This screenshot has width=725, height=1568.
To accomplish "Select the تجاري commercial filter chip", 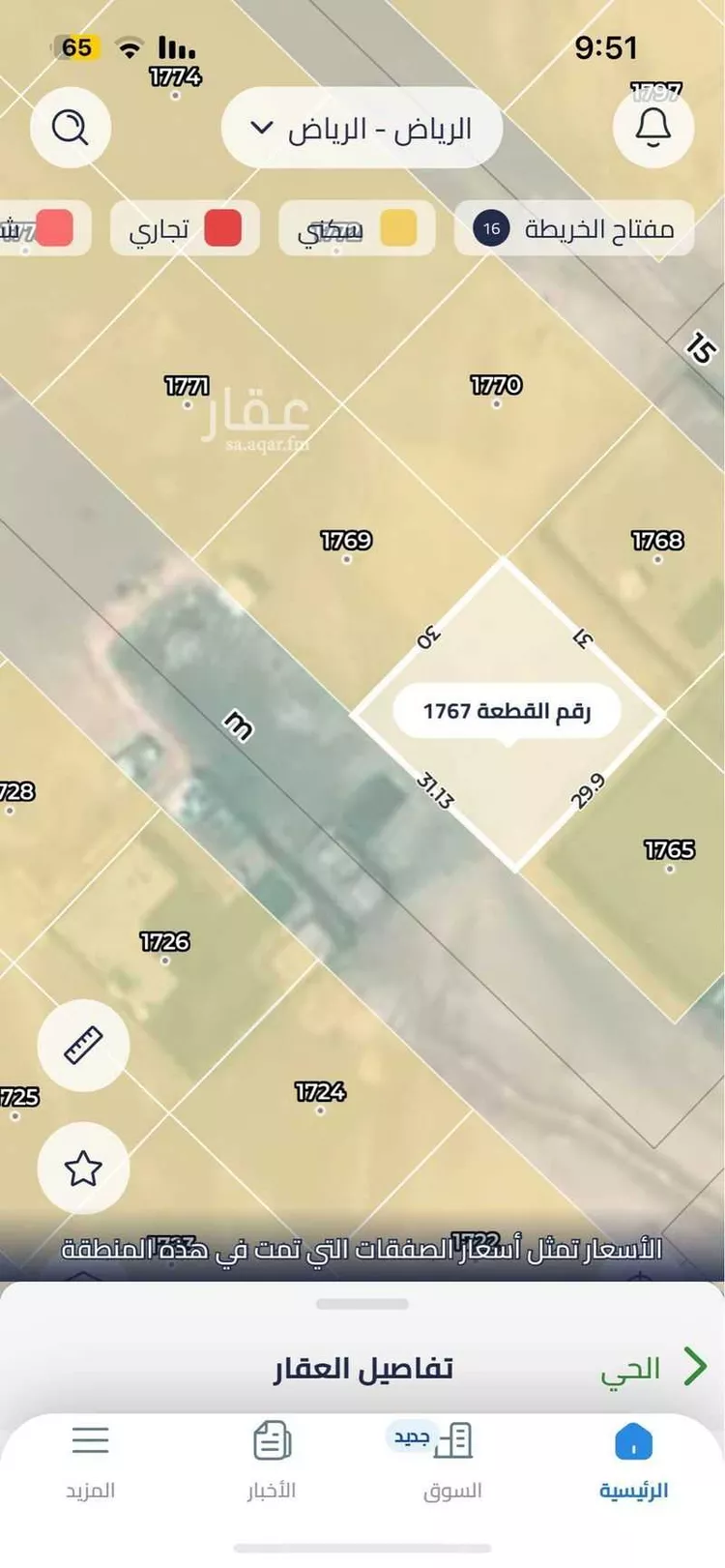I will point(185,229).
